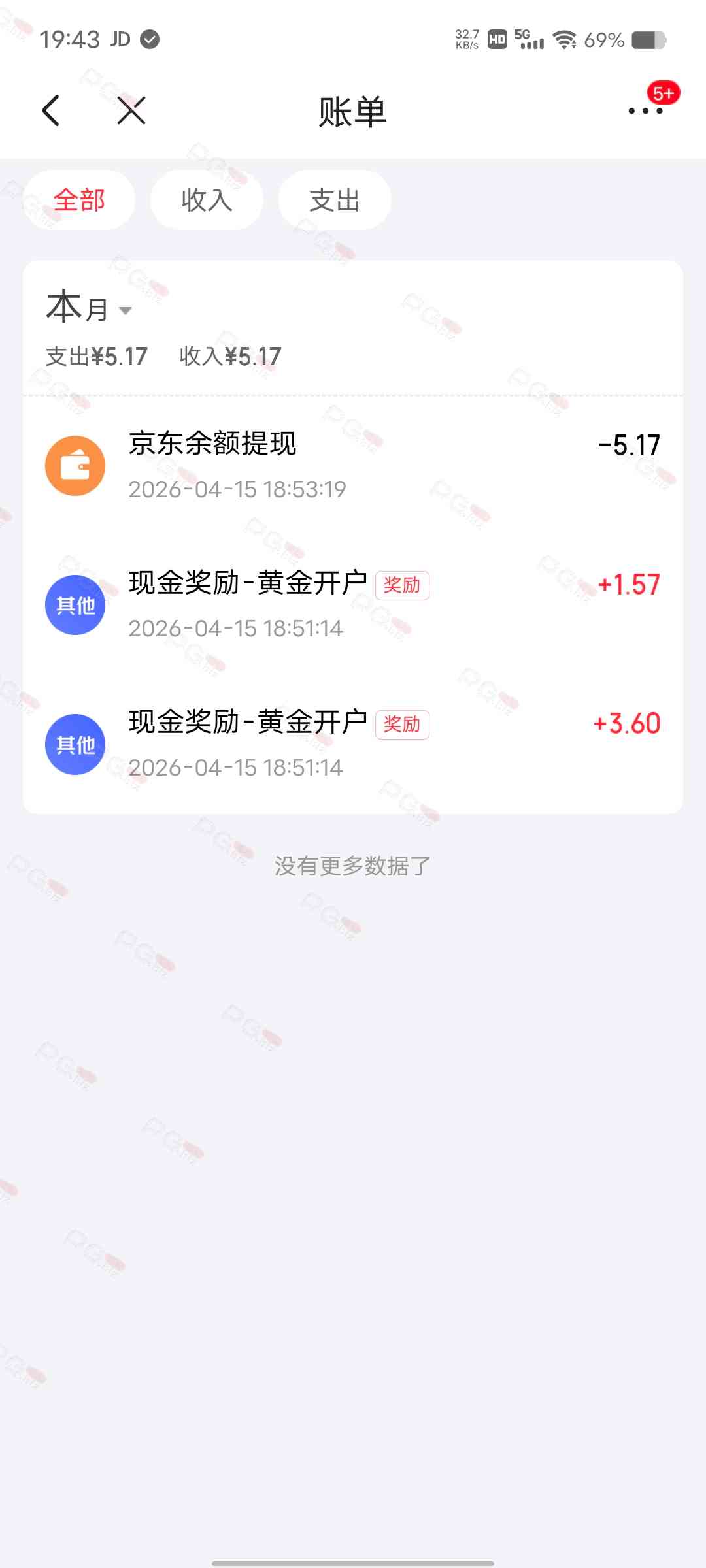The height and width of the screenshot is (1568, 706).
Task: Close the 账单 page with the X
Action: coord(131,110)
